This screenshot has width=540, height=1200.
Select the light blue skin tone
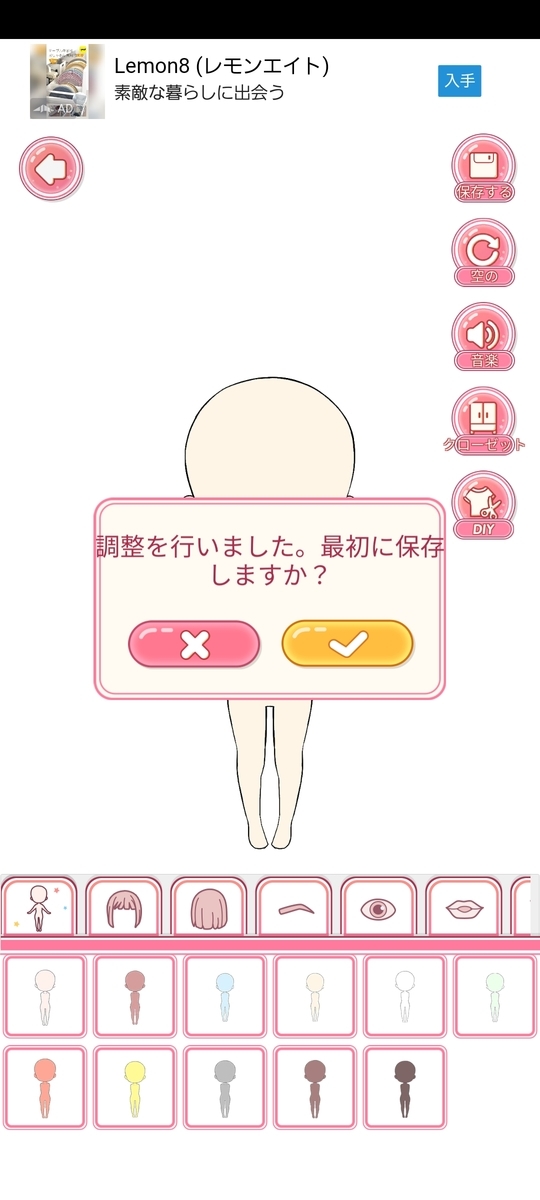[x=225, y=996]
